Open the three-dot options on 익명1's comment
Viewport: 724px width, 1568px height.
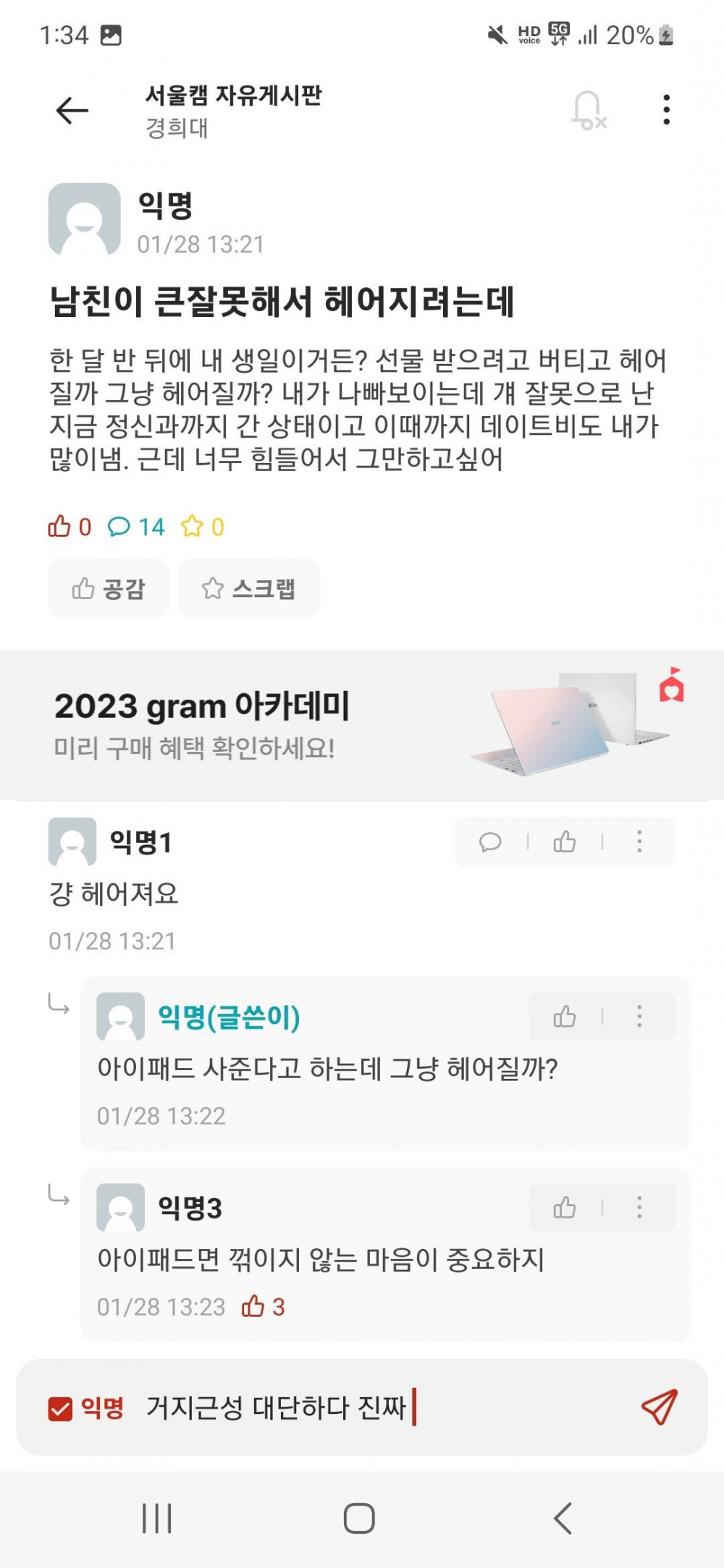(x=638, y=842)
